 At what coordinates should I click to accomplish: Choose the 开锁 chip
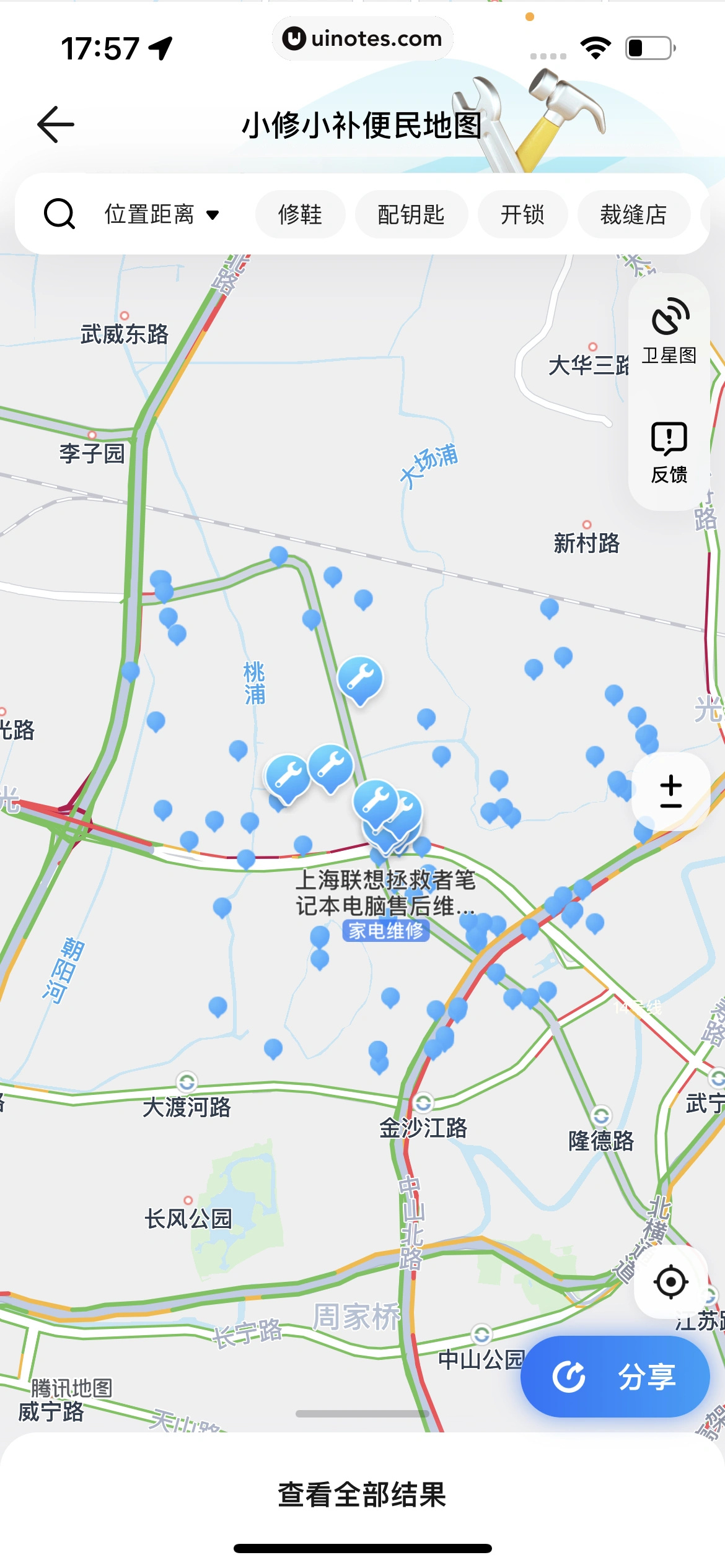522,214
